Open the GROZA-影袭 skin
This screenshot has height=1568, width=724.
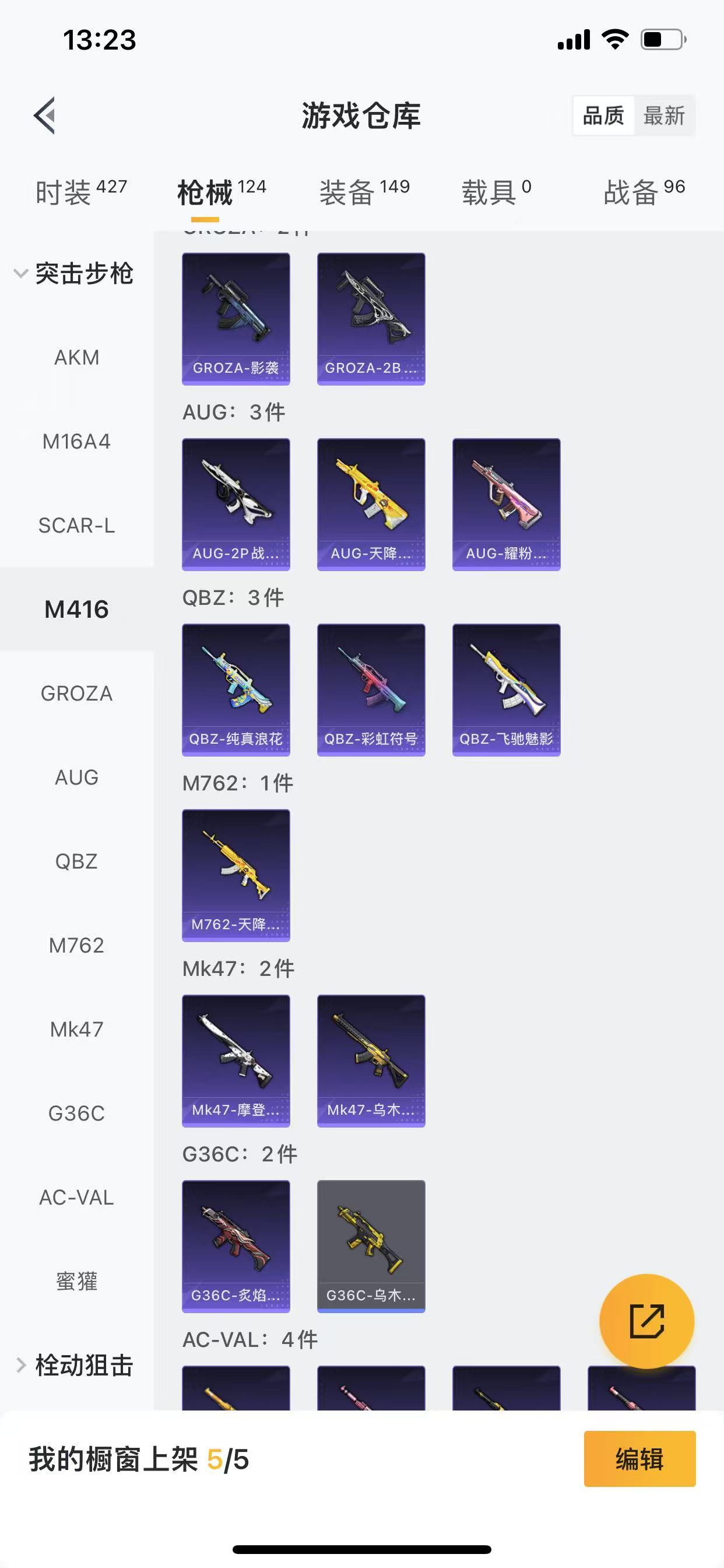click(x=236, y=319)
